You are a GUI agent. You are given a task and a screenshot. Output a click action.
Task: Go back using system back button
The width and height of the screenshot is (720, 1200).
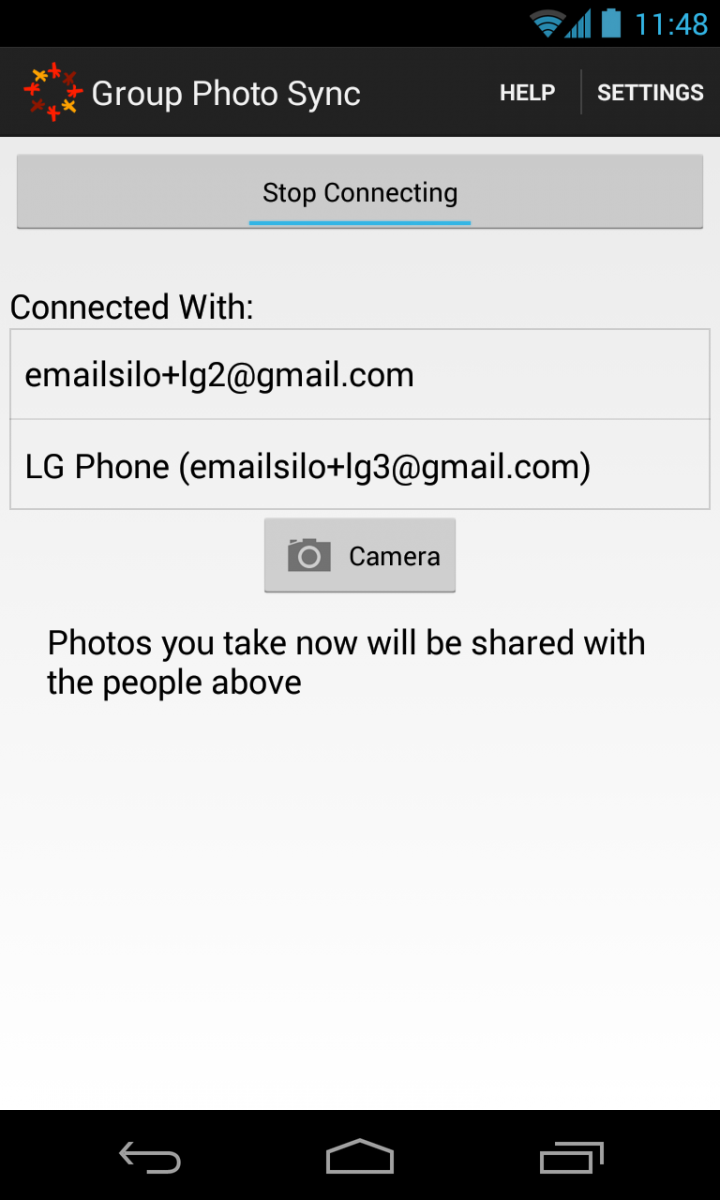150,1157
